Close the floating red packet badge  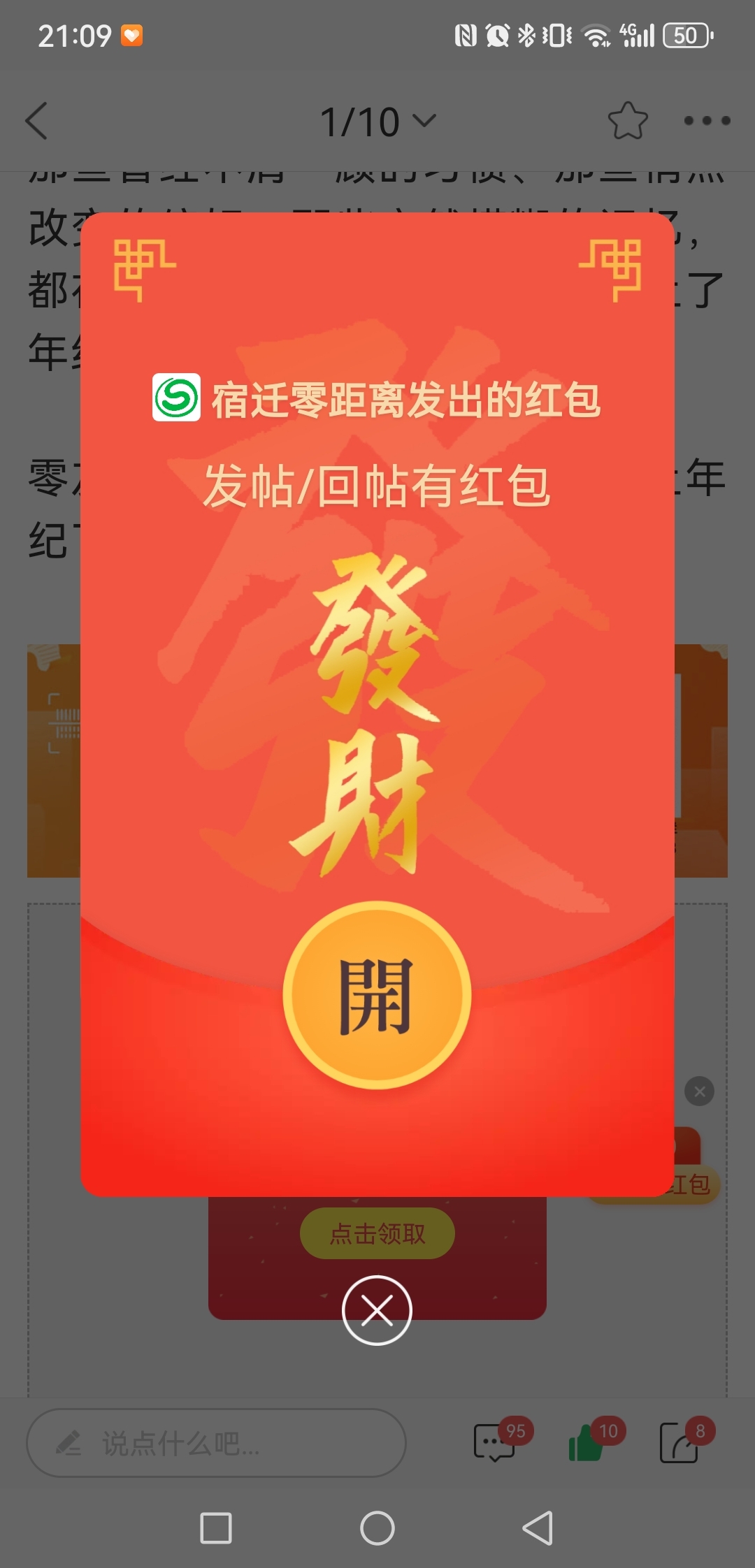[699, 1091]
